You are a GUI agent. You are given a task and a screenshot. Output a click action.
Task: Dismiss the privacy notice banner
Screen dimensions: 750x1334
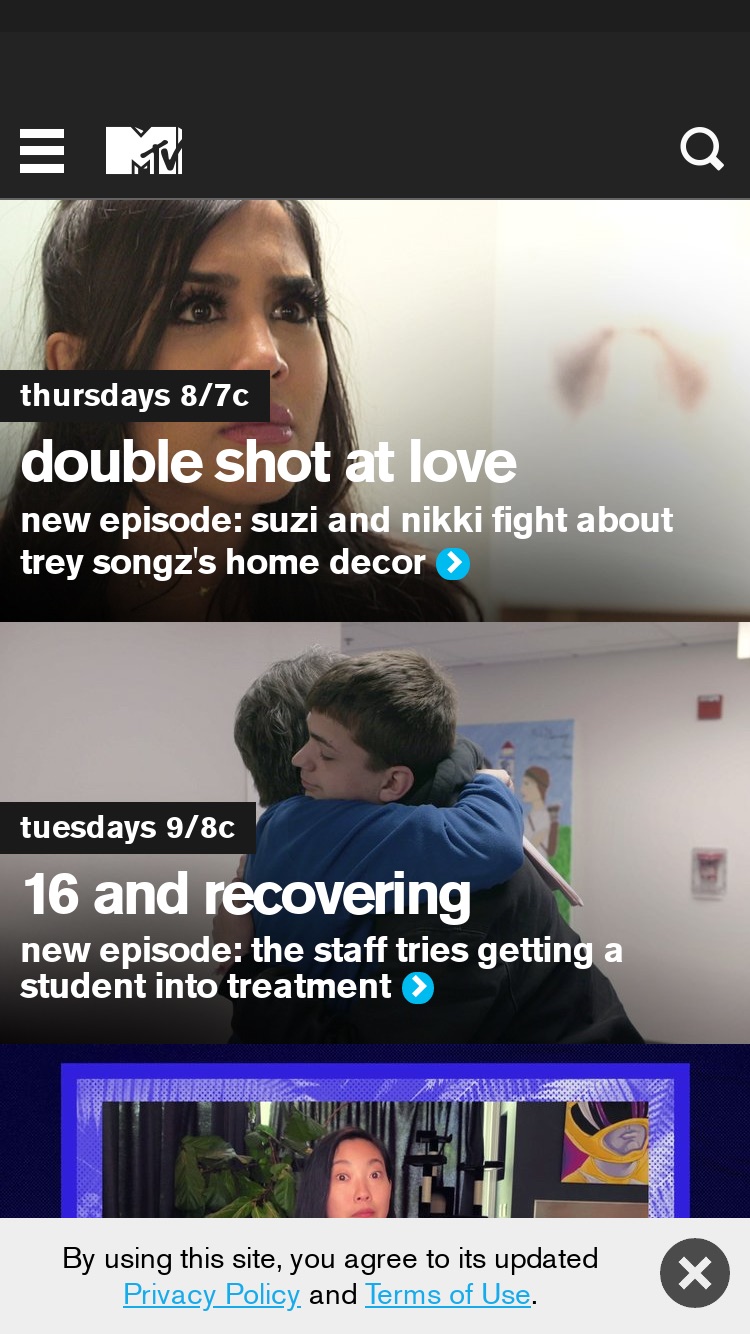coord(695,1273)
